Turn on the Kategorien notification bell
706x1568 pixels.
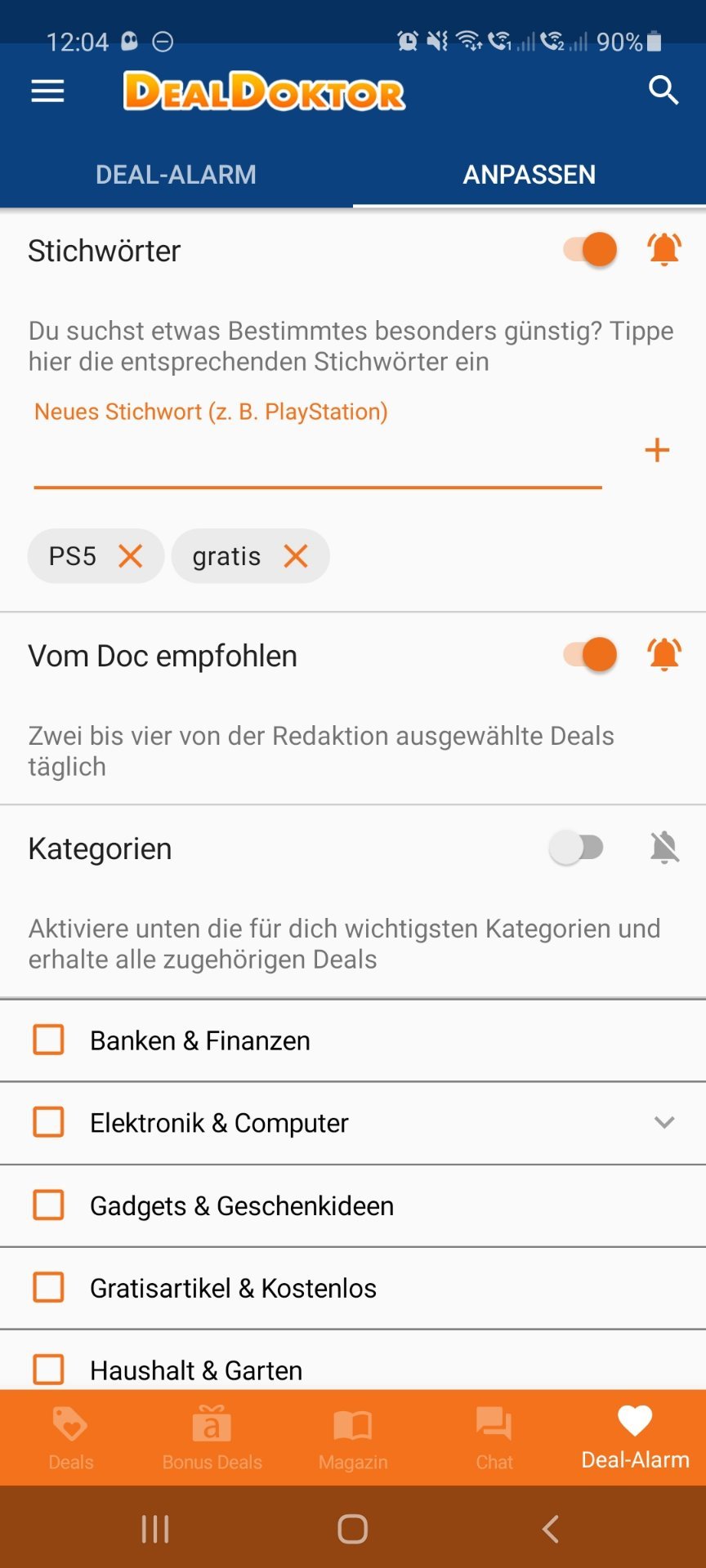[664, 848]
